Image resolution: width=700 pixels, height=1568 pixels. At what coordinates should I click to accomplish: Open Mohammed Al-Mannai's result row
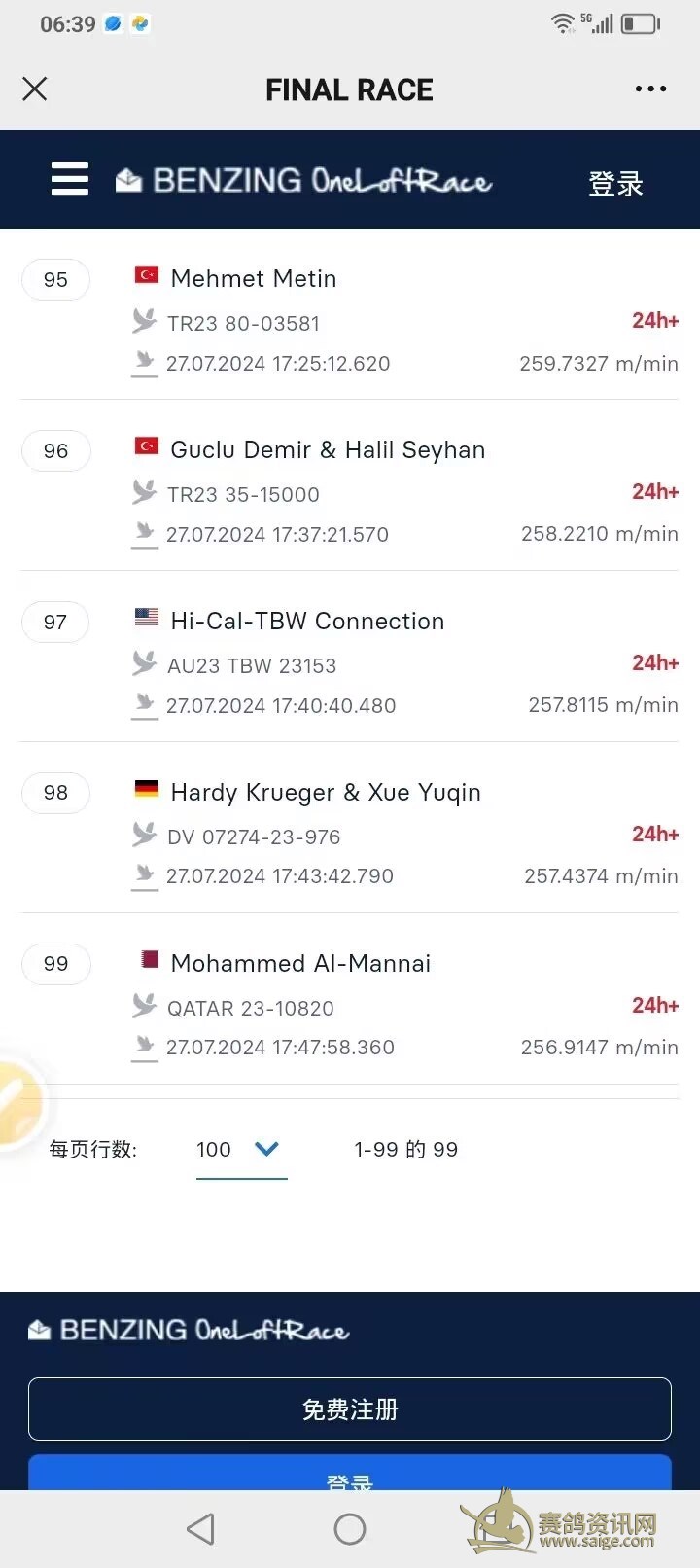click(350, 1004)
